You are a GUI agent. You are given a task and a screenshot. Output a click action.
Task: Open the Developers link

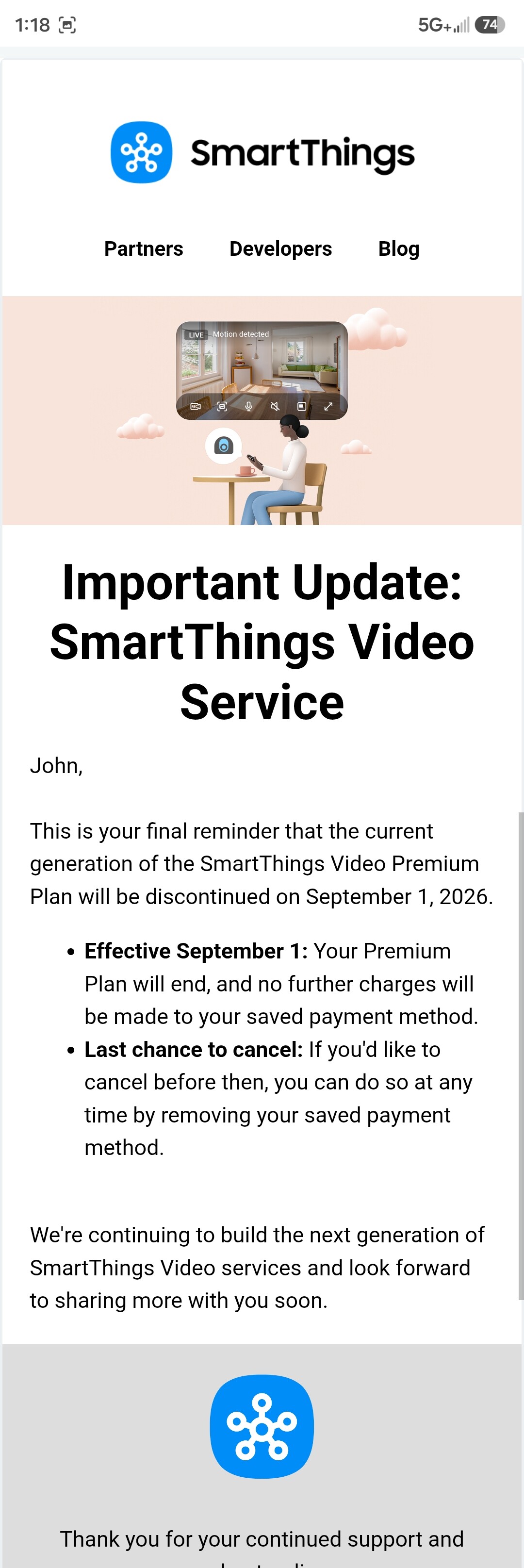(x=280, y=248)
